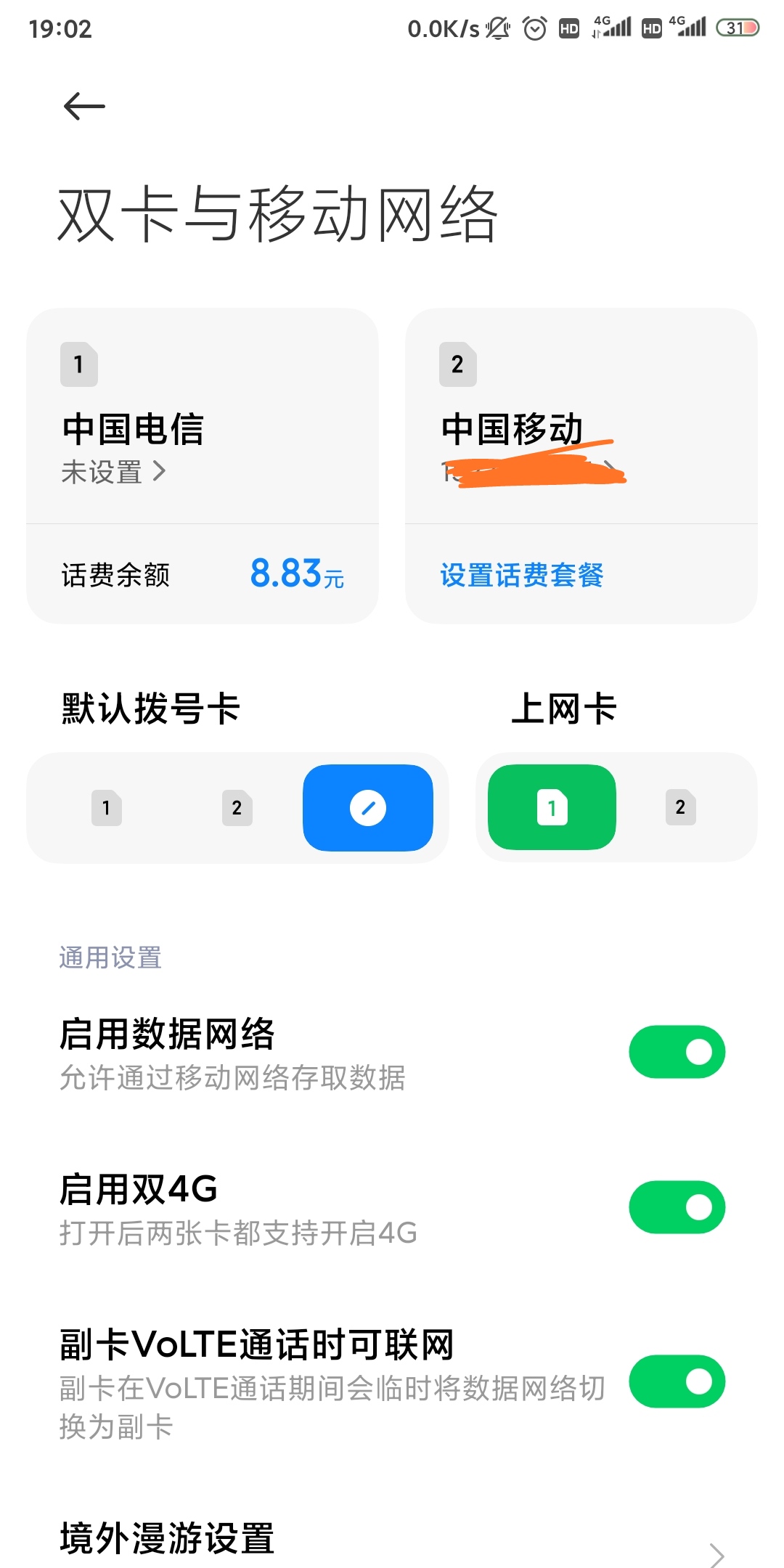Choose SIM 1 as the data card (上网卡)
This screenshot has width=784, height=1568.
[552, 807]
